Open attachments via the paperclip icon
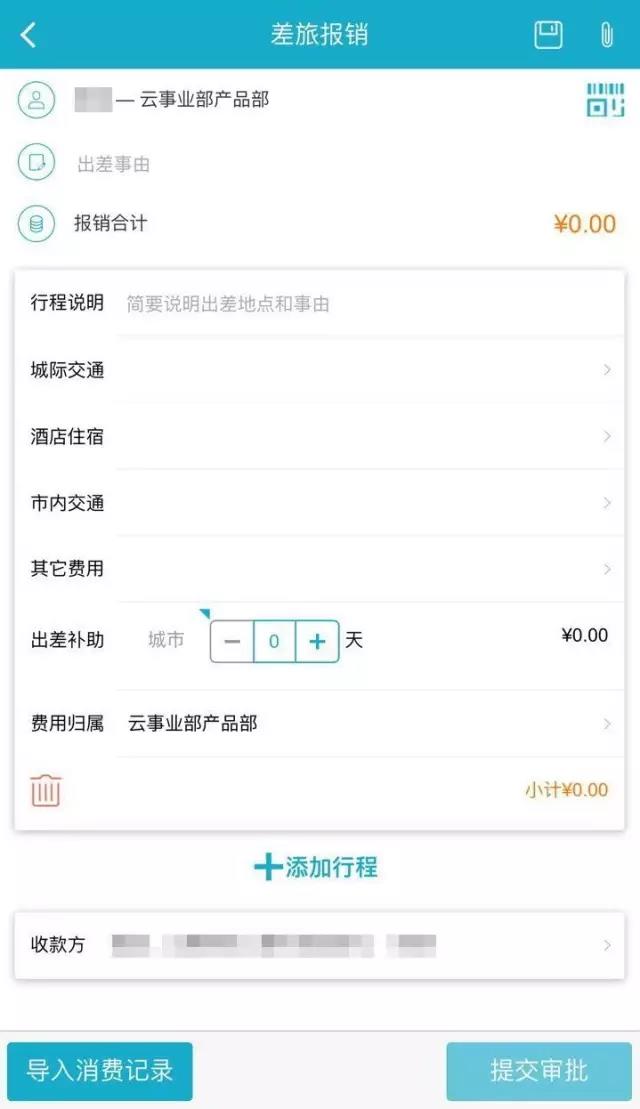Screen dimensions: 640x1109 pos(606,35)
